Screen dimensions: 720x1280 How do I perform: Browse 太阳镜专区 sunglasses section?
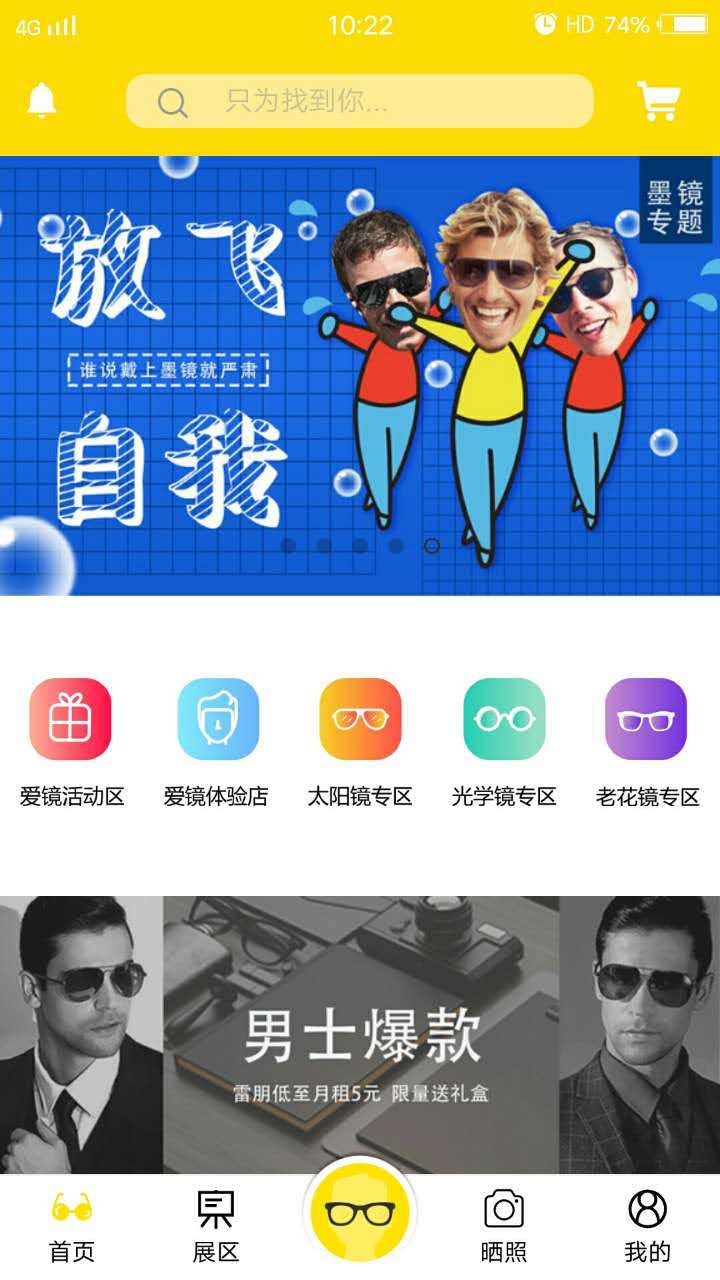point(360,740)
